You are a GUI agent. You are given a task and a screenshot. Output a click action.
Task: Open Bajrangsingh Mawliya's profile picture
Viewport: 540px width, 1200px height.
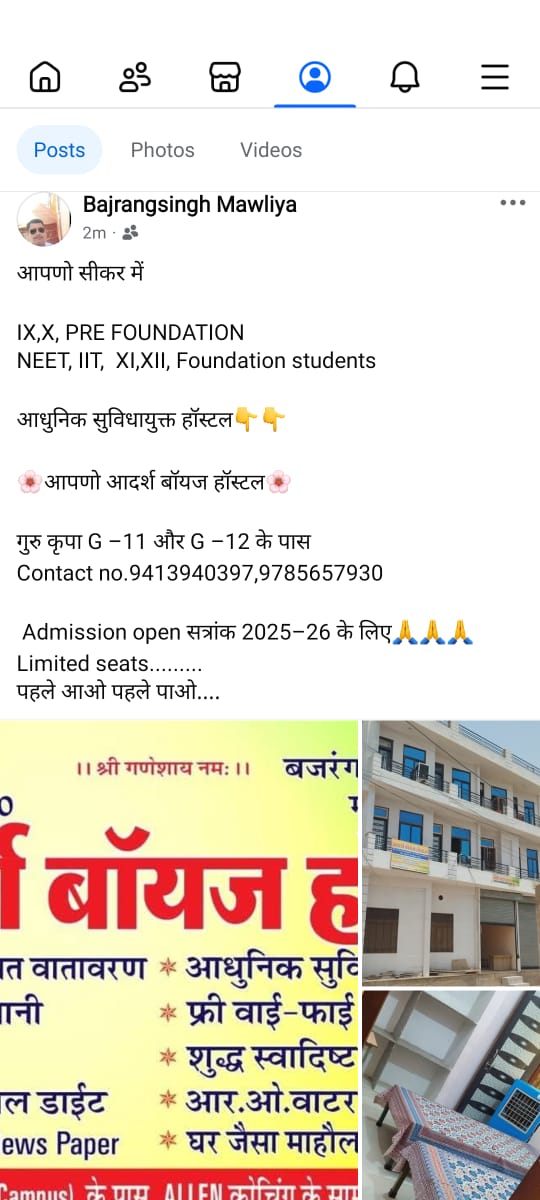(x=44, y=219)
